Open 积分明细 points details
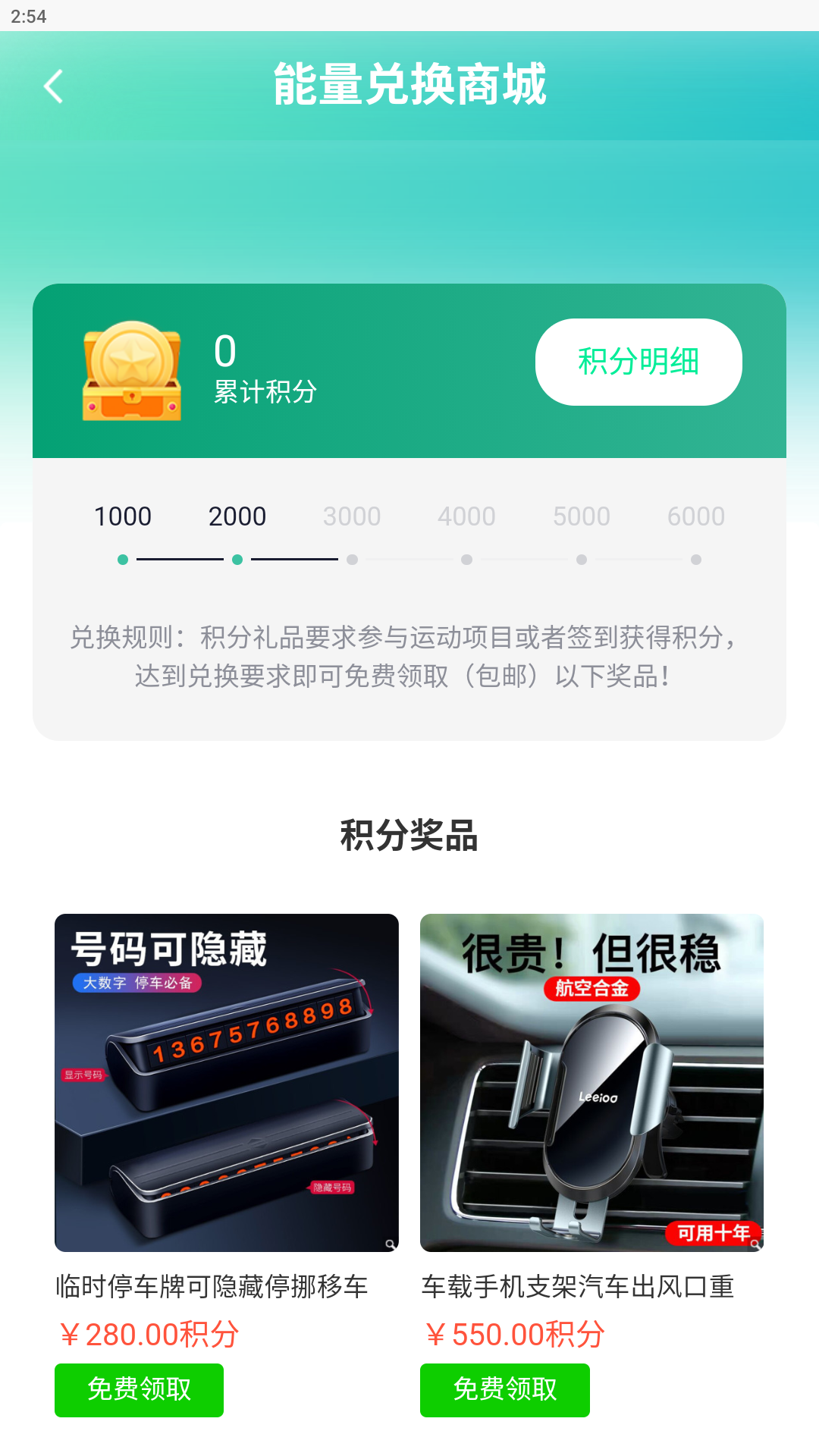 639,362
